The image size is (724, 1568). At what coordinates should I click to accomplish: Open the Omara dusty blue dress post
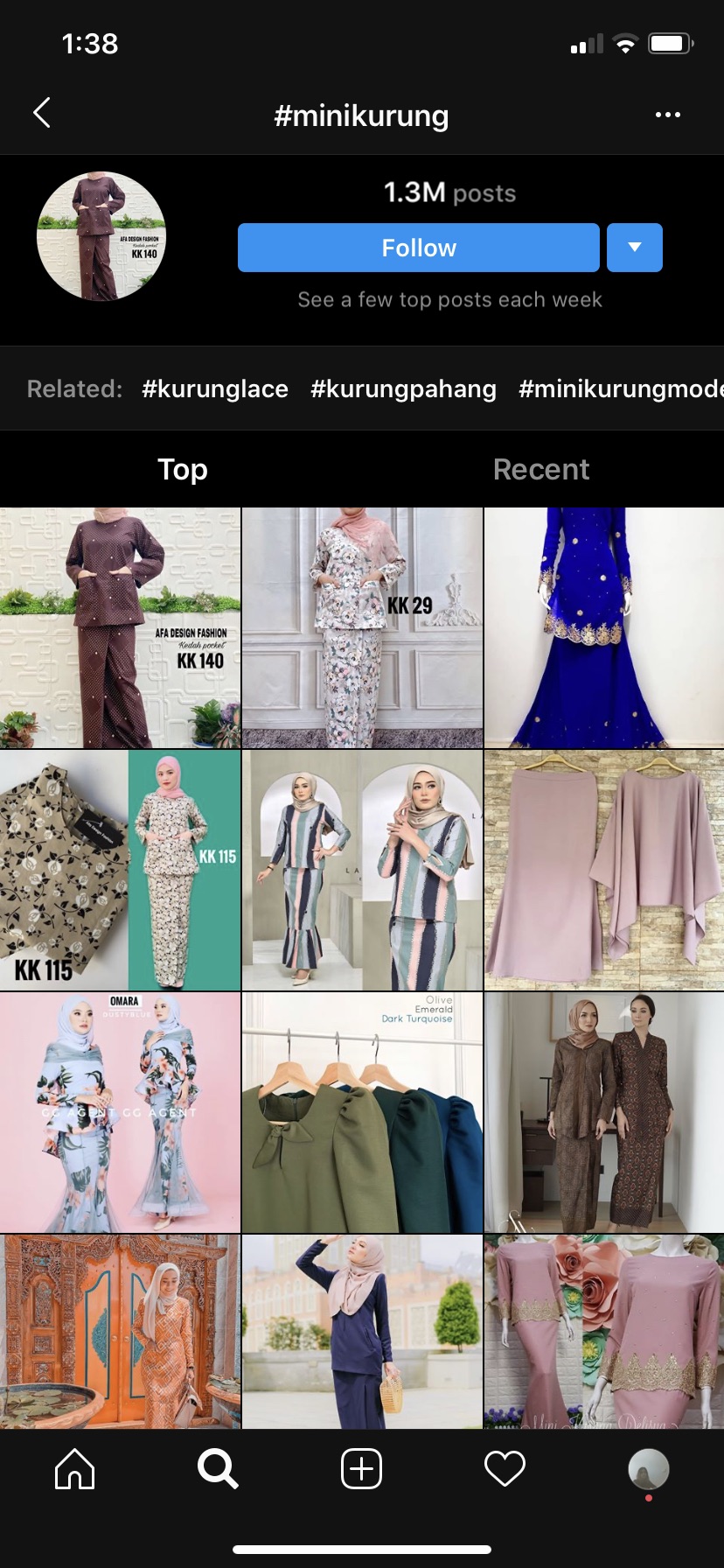point(120,1112)
